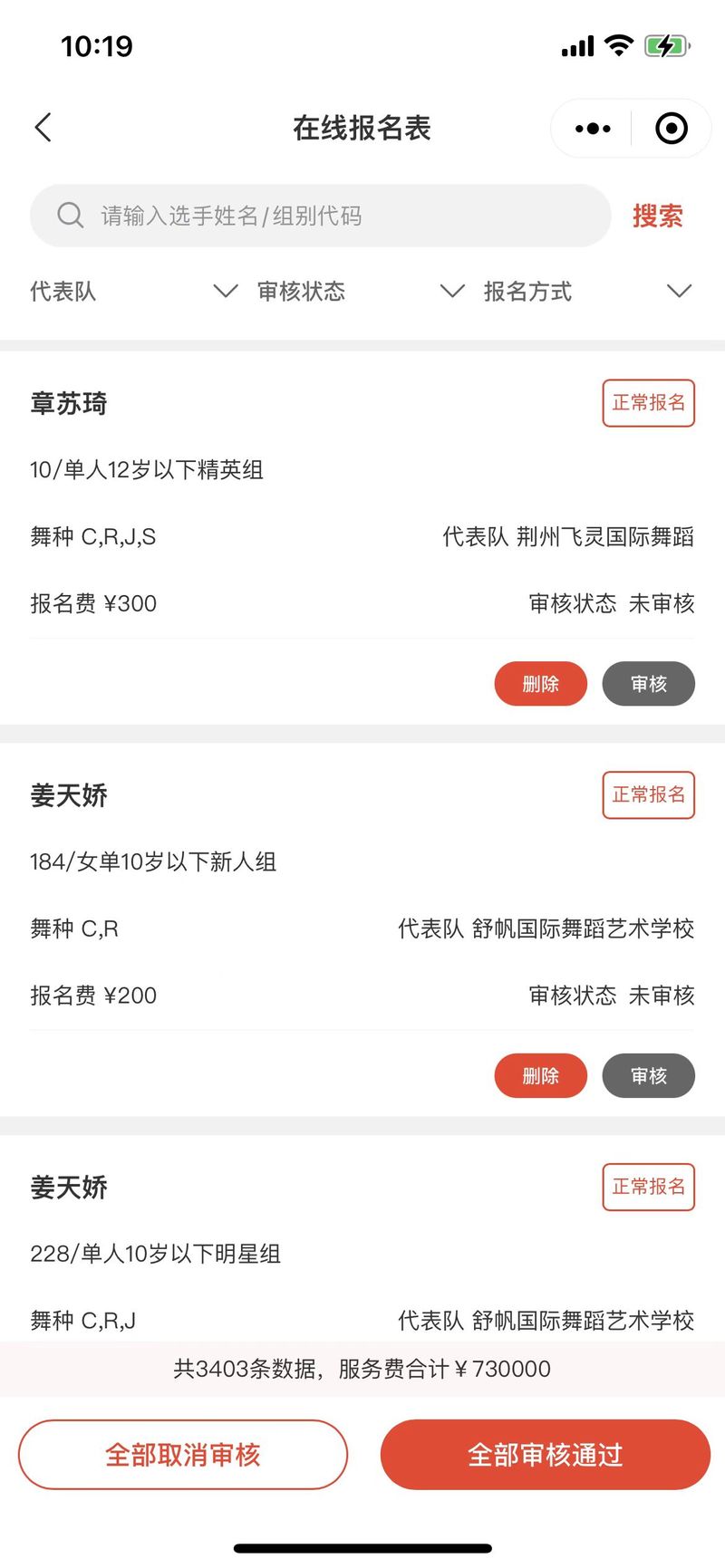Viewport: 725px width, 1568px height.
Task: Focus the player name search field
Action: pos(321,216)
